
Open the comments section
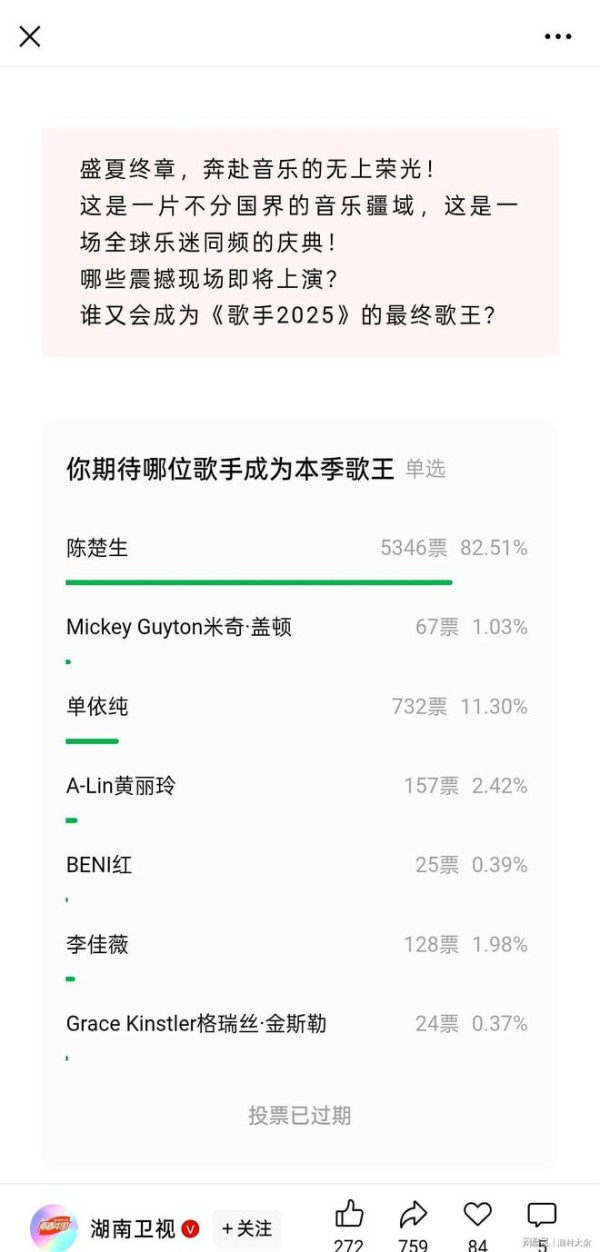[542, 1215]
